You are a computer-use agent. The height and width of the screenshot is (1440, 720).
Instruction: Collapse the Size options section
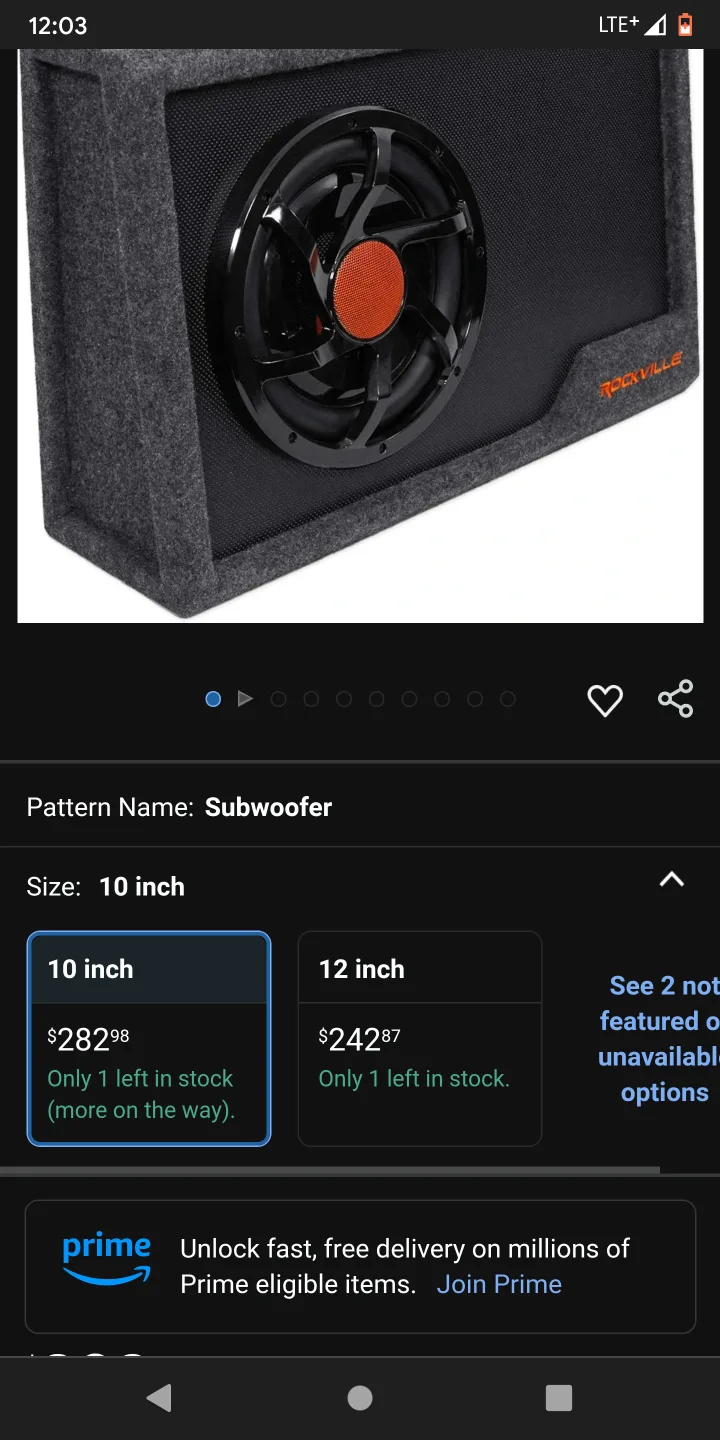(671, 880)
